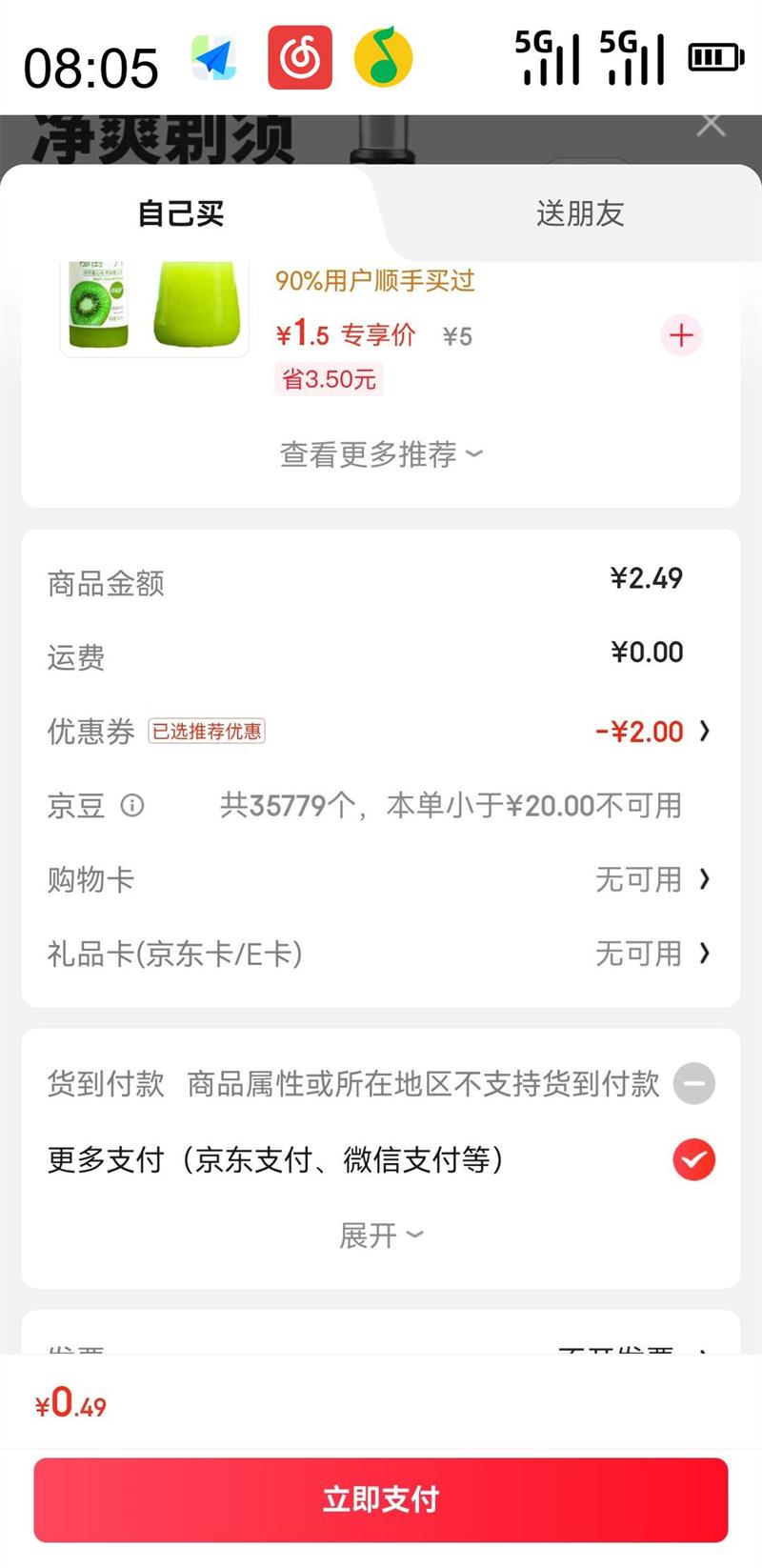
Task: Add the ¥1.5 kiwi juice with plus
Action: pyautogui.click(x=681, y=335)
